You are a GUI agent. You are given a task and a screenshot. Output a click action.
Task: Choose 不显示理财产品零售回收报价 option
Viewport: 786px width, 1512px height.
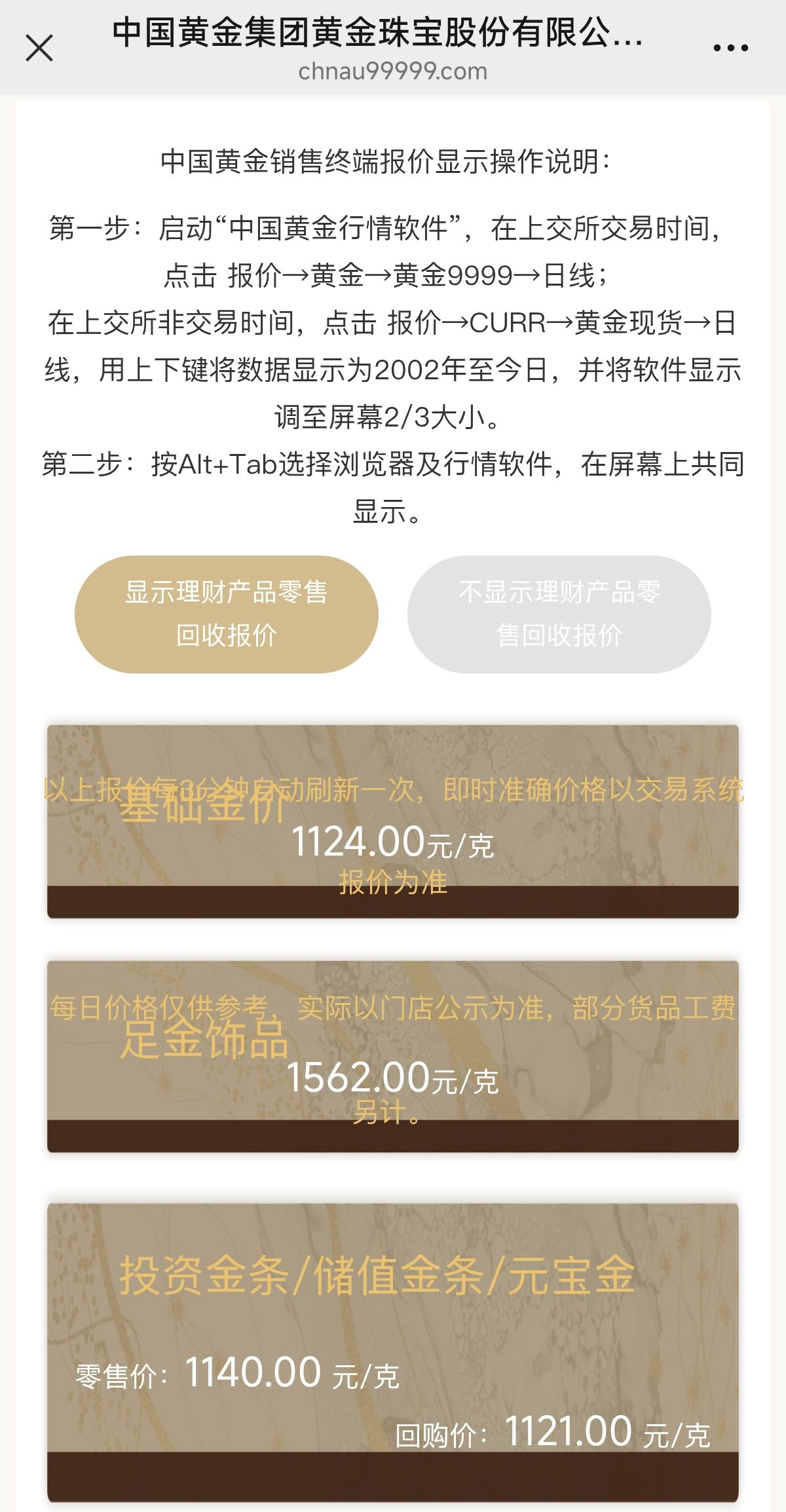click(559, 614)
